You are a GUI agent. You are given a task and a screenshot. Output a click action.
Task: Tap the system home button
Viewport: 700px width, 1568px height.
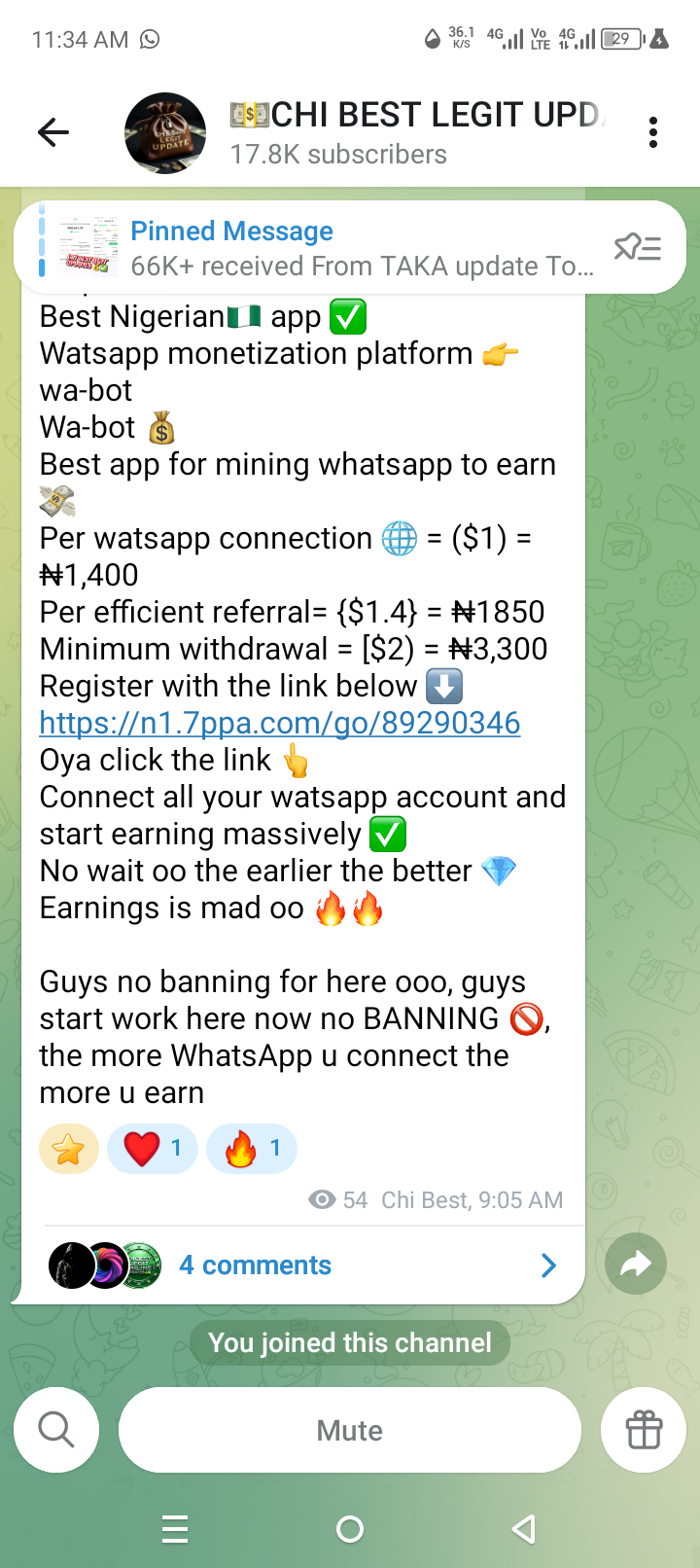pyautogui.click(x=350, y=1530)
